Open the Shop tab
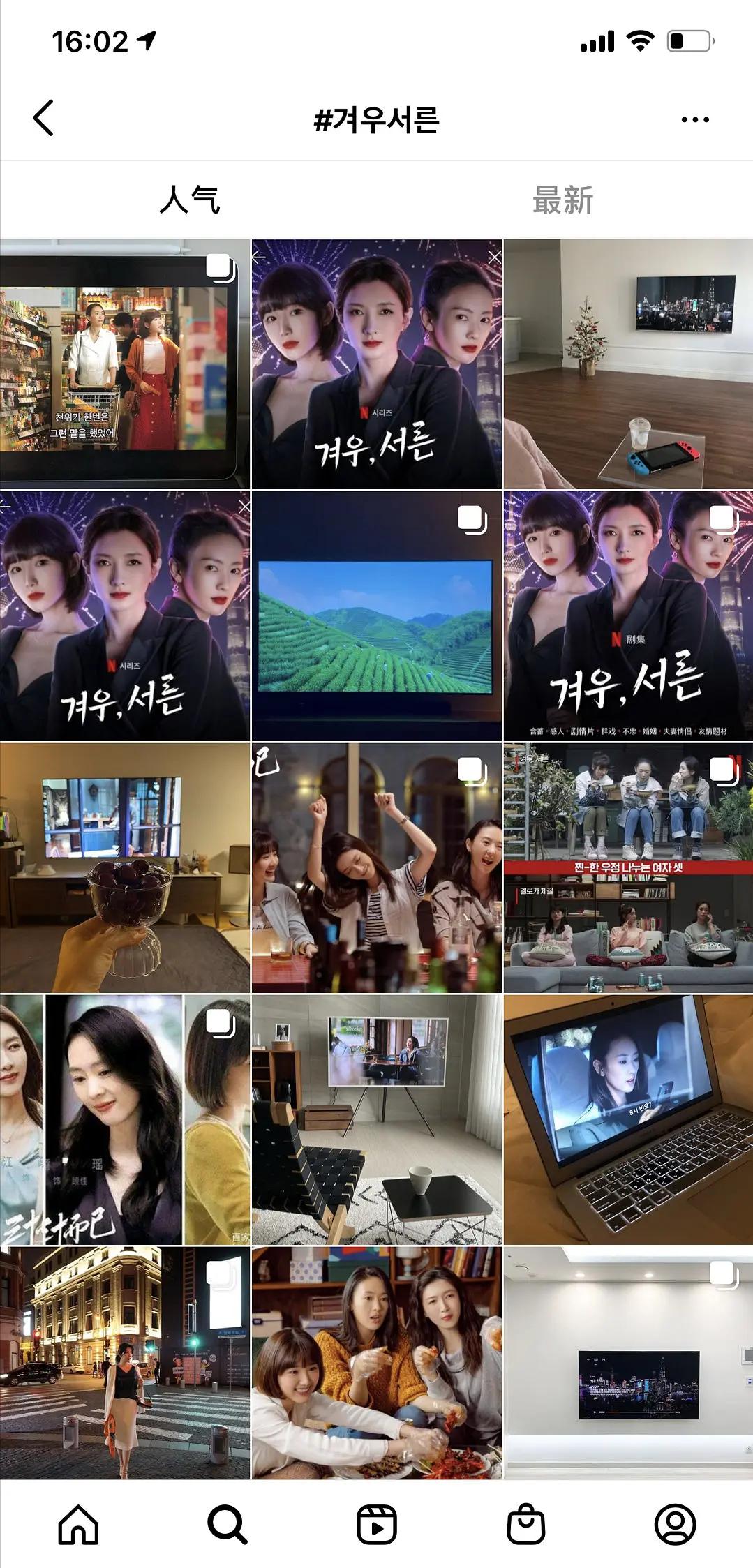Image resolution: width=753 pixels, height=1568 pixels. (x=525, y=1524)
